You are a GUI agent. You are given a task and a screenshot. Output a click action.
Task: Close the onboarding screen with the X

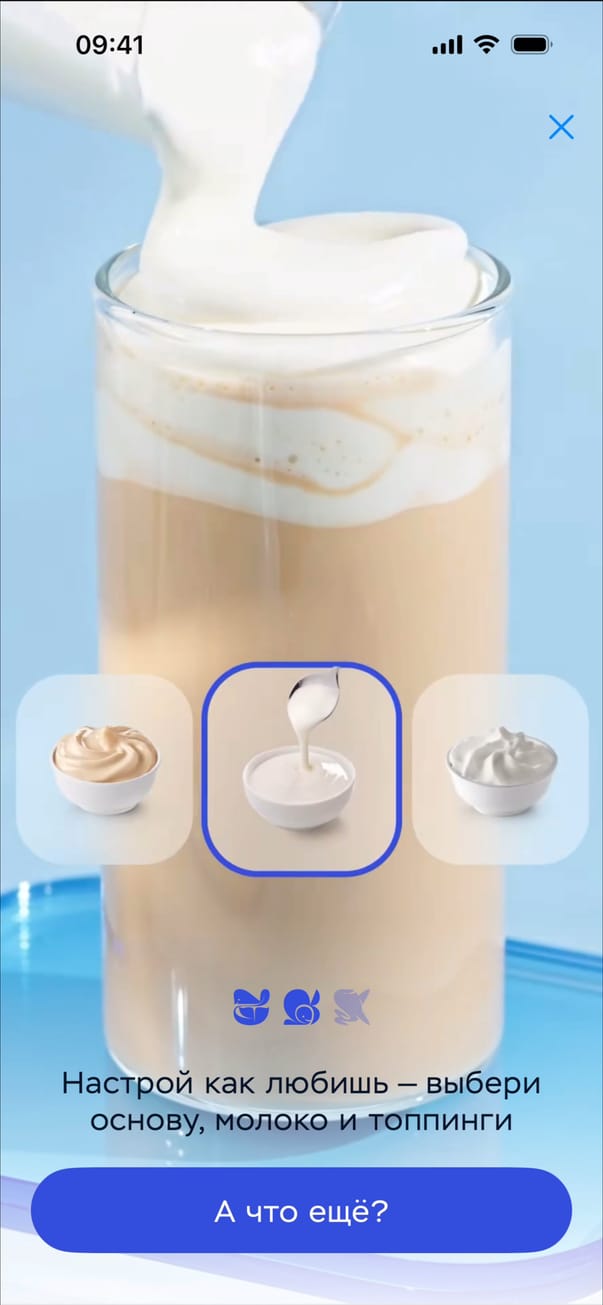coord(561,127)
